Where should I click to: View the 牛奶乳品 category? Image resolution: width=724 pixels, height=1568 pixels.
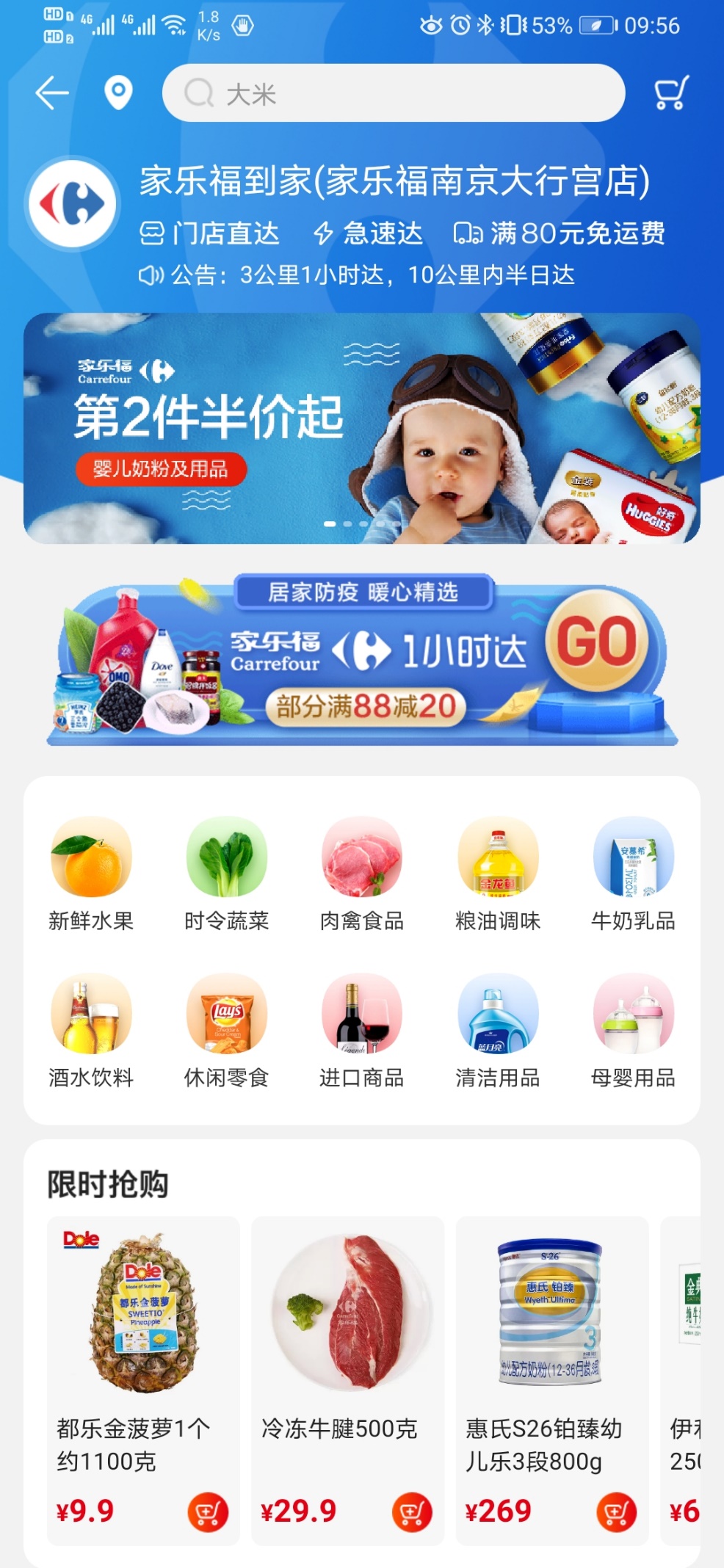click(x=633, y=874)
